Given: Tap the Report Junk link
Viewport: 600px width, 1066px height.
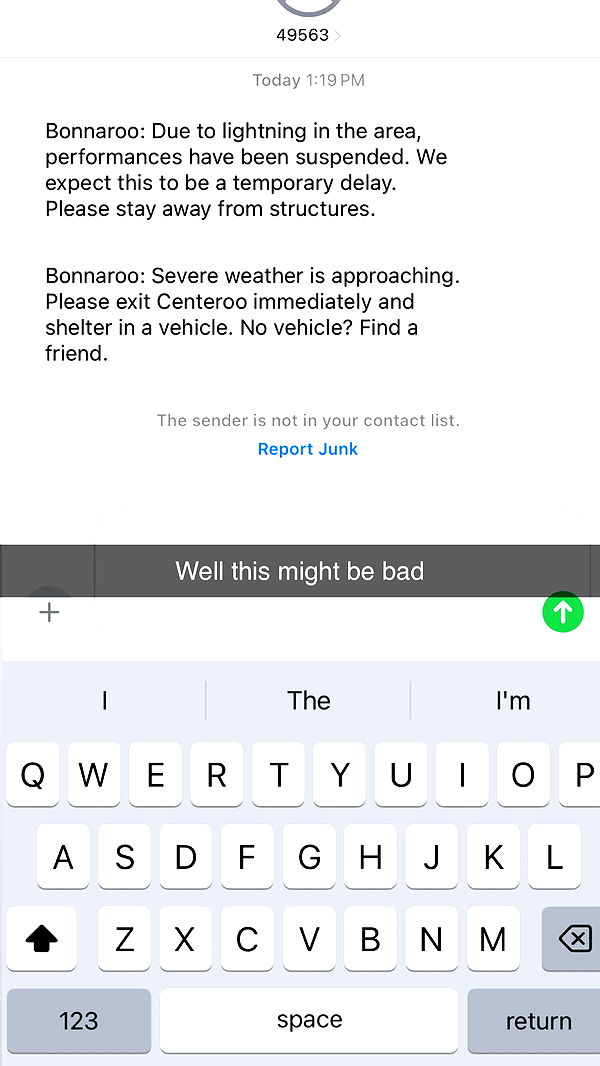Looking at the screenshot, I should 307,449.
